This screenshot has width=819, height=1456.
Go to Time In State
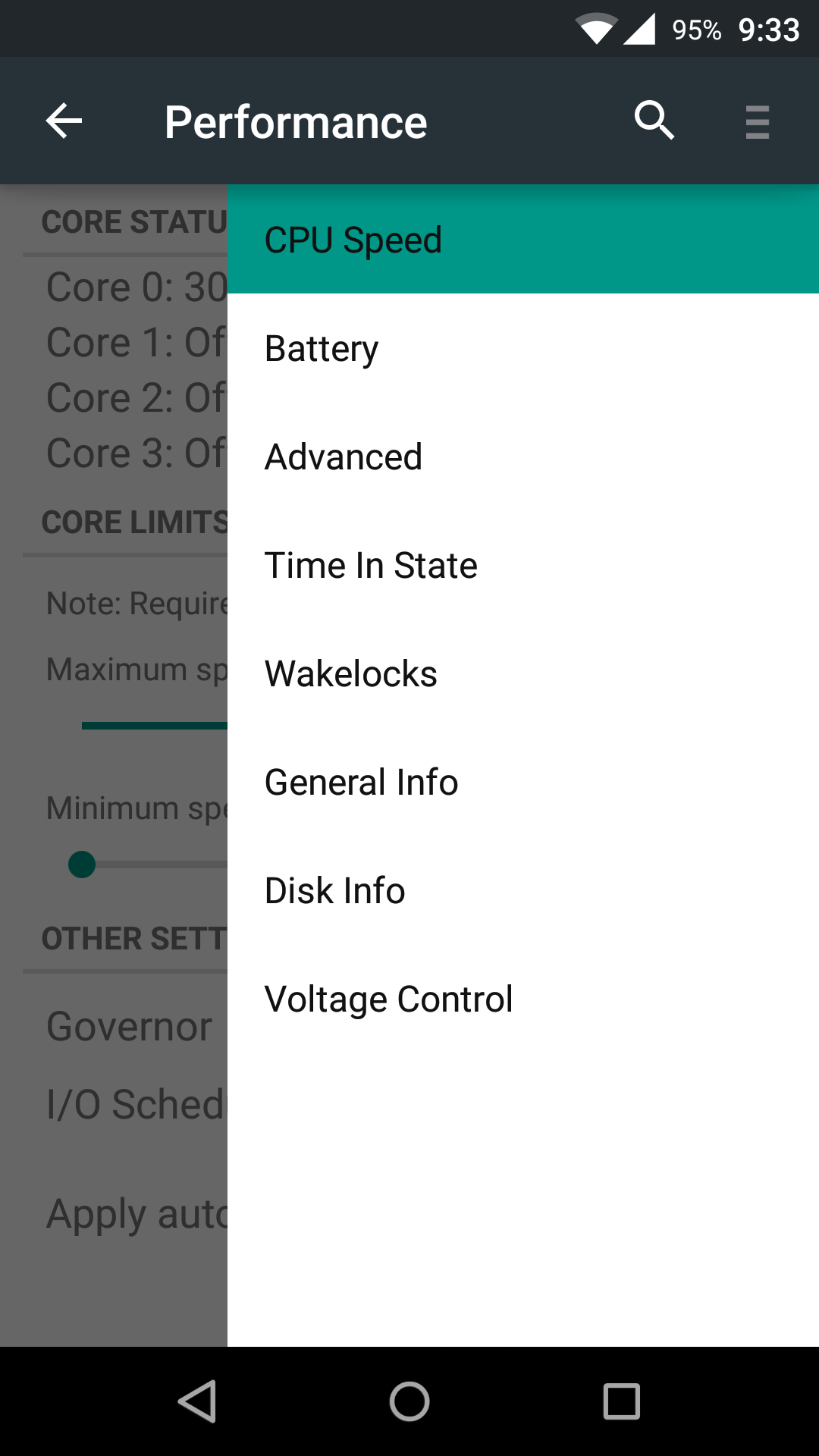pyautogui.click(x=523, y=565)
